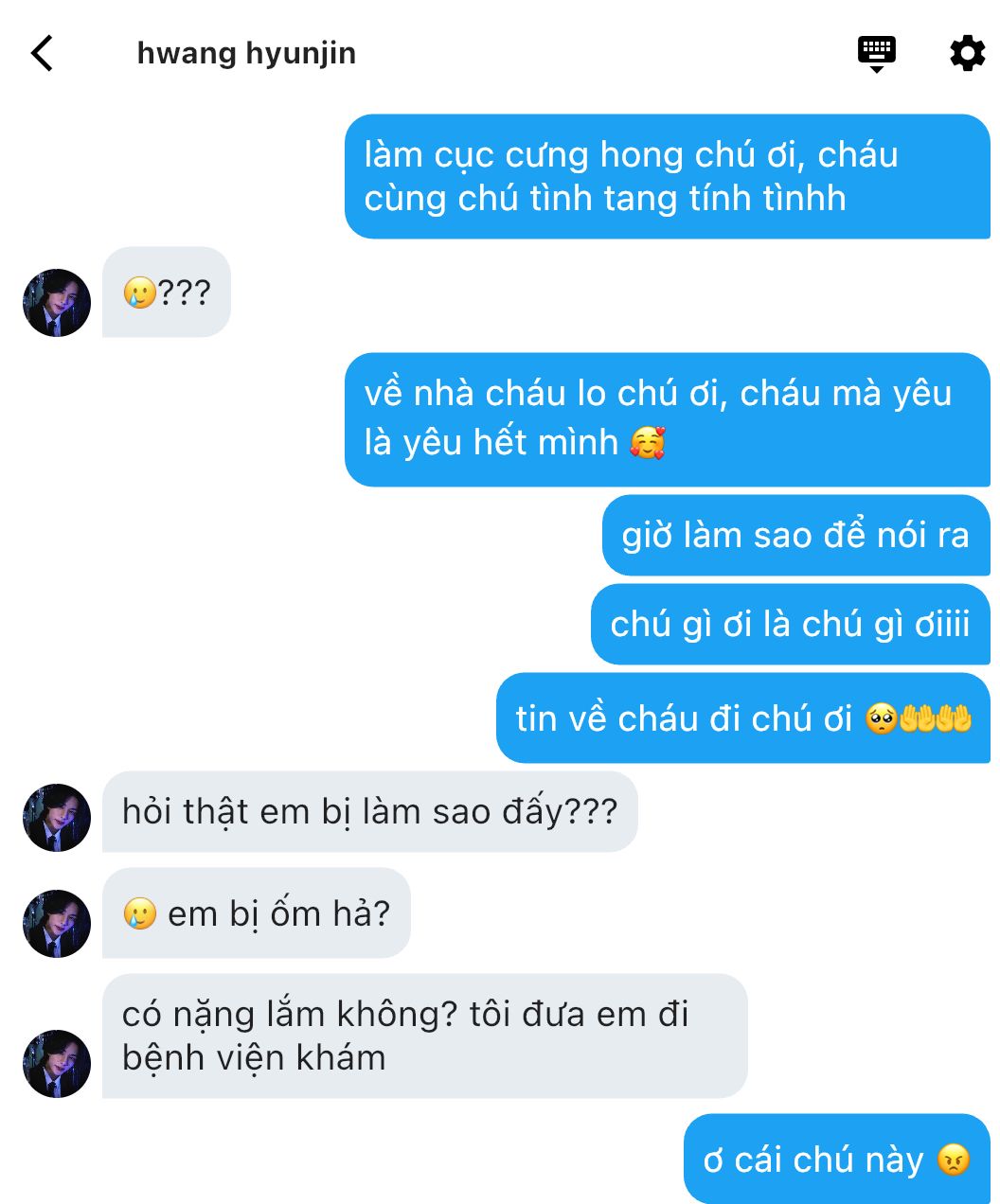Viewport: 1000px width, 1204px height.
Task: Open chat settings gear
Action: (967, 53)
